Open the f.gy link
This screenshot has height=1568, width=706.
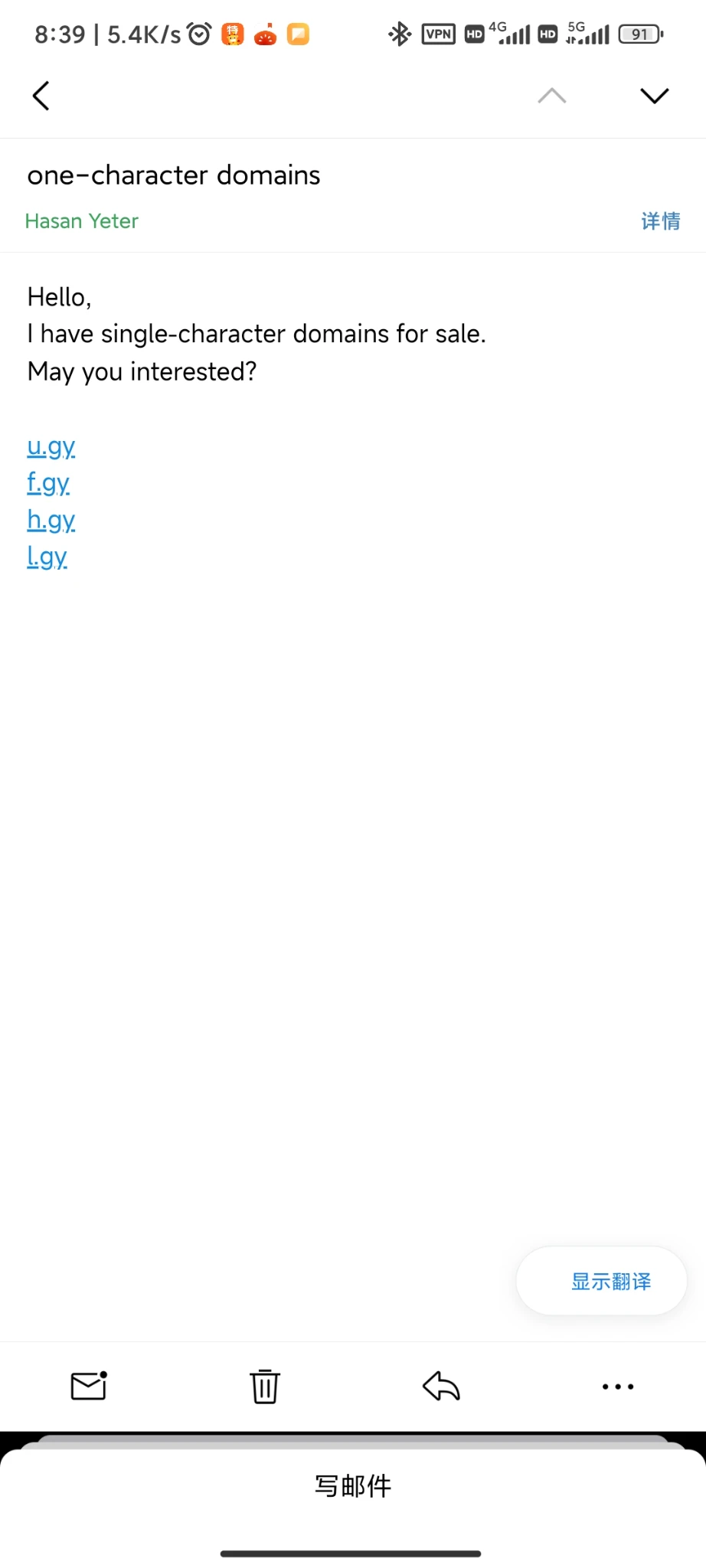click(48, 483)
